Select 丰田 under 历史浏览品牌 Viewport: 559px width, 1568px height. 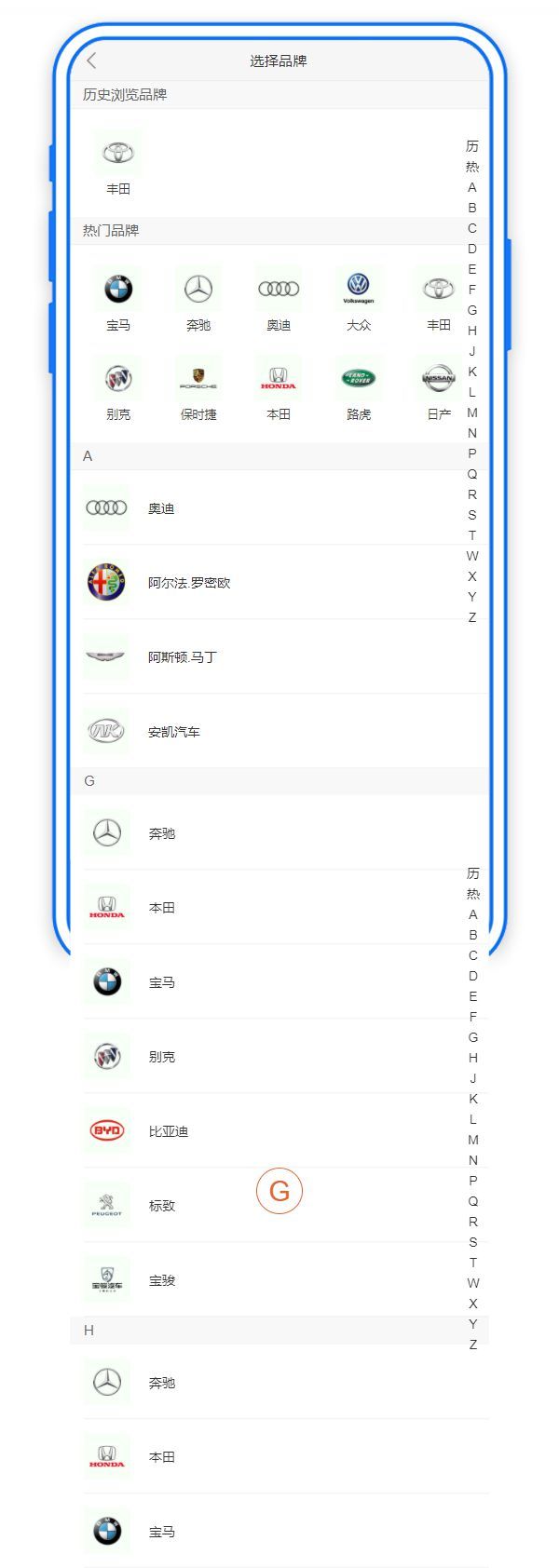118,164
